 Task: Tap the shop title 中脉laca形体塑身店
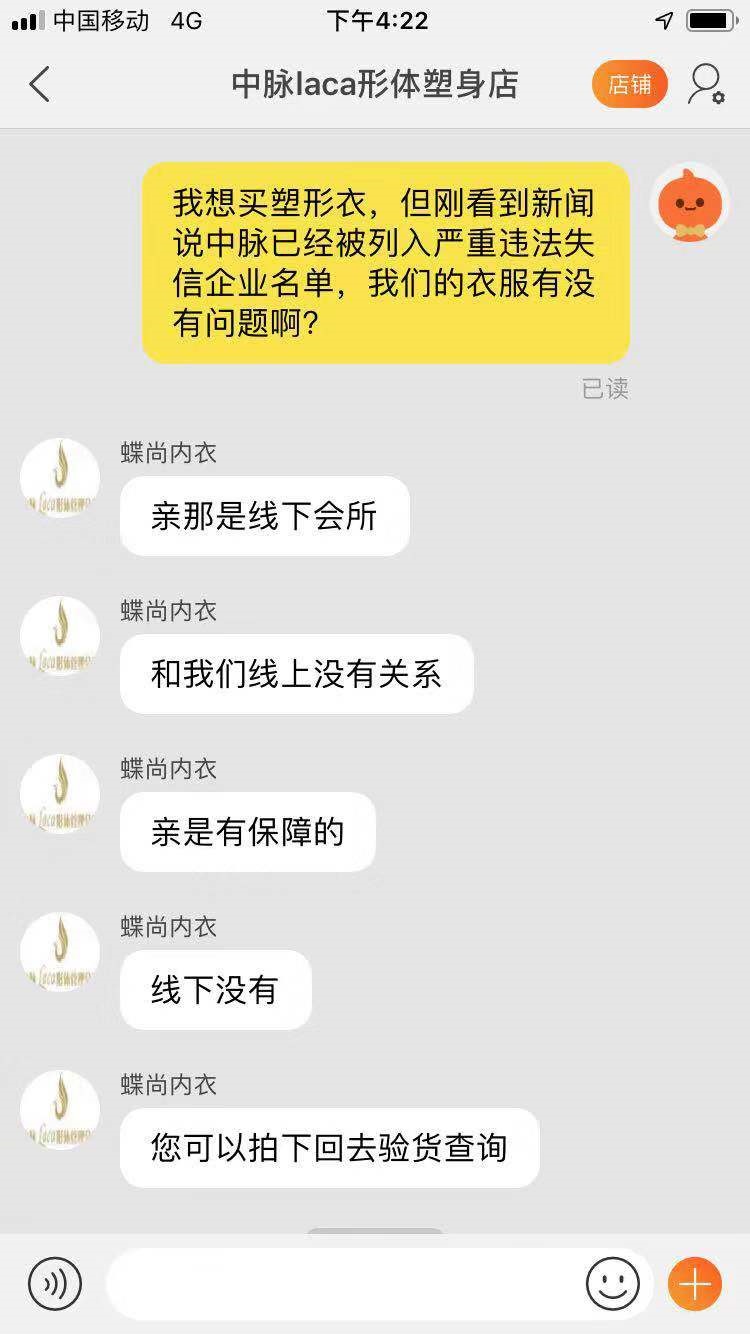point(375,85)
